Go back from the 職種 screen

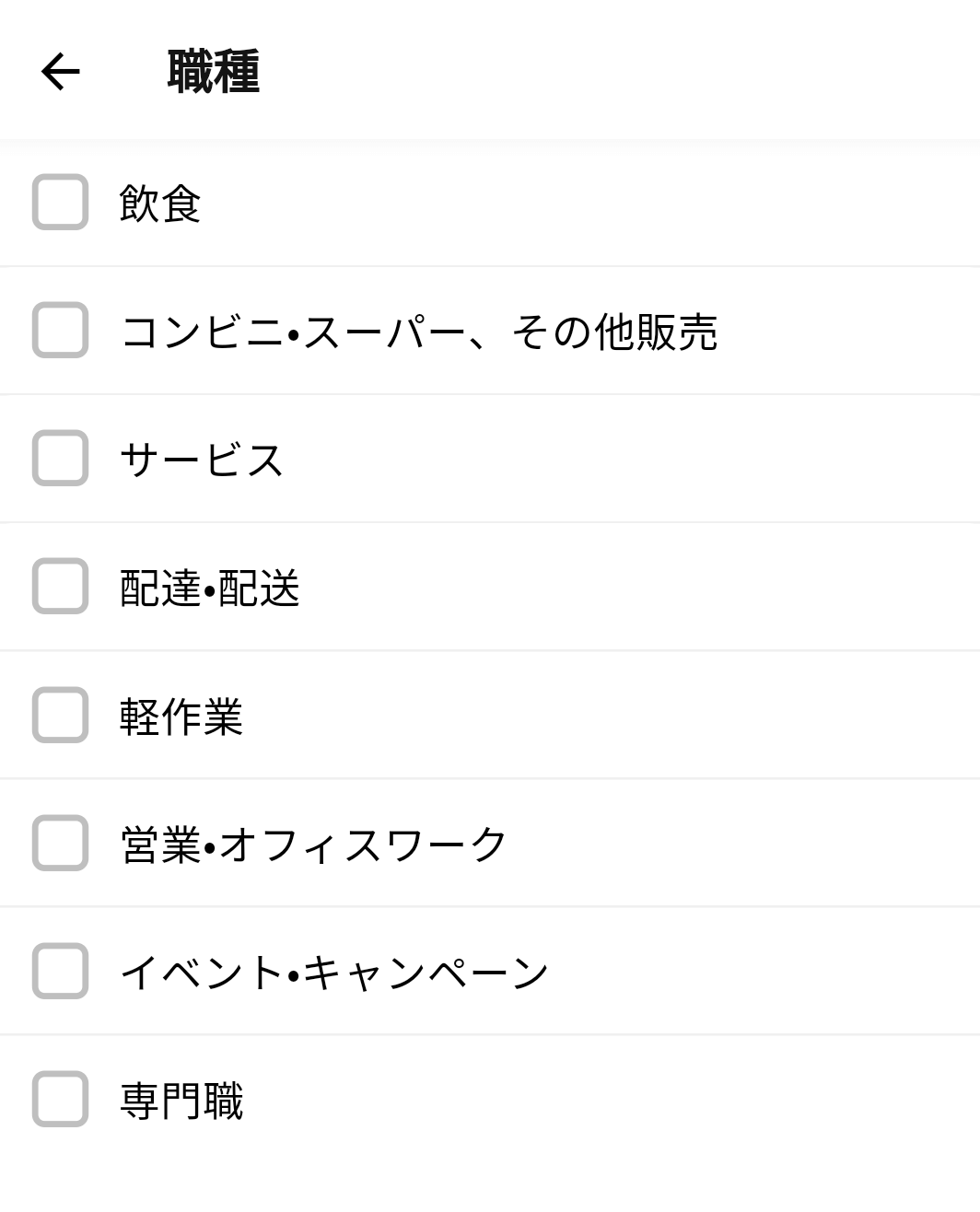pyautogui.click(x=61, y=72)
